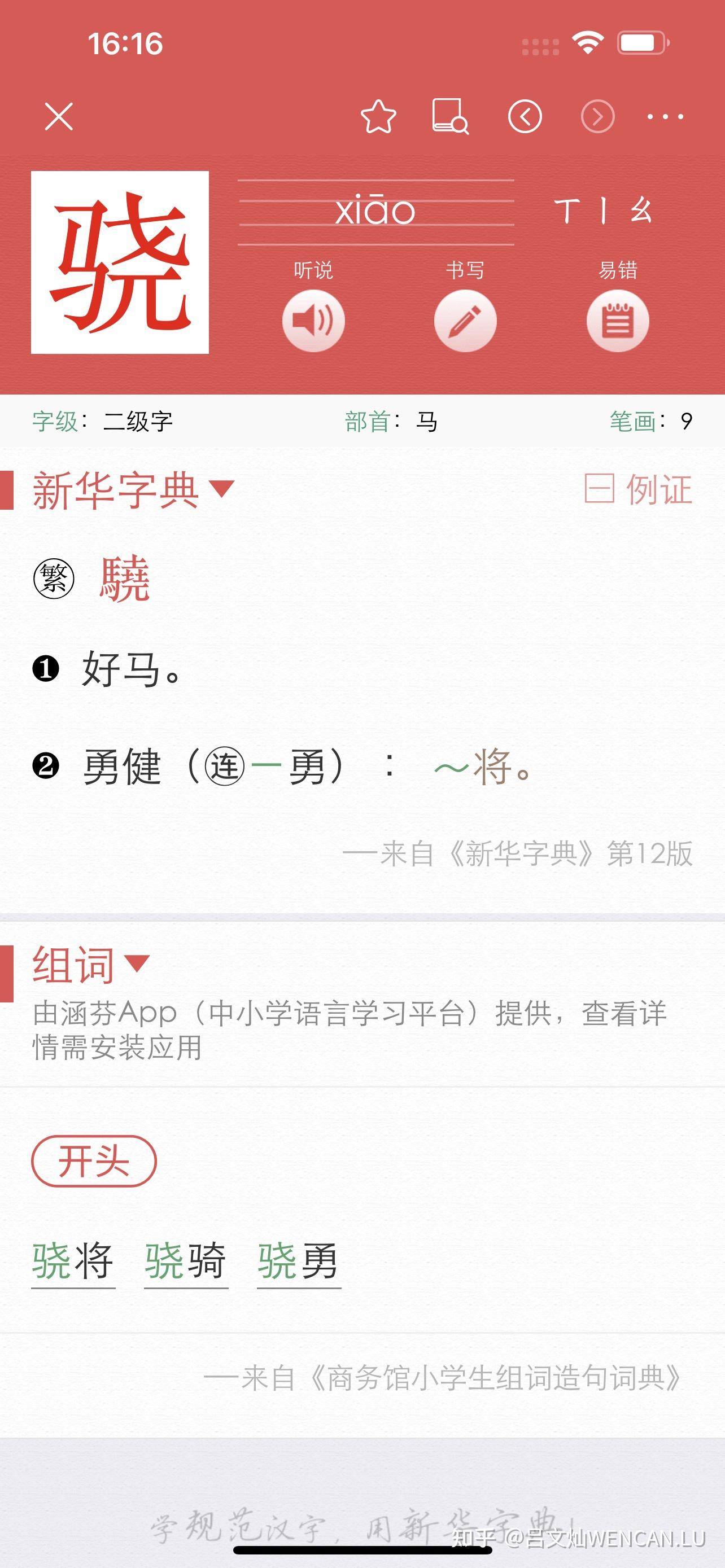The image size is (725, 1568).
Task: Collapse the 组词 word formation section
Action: 89,963
